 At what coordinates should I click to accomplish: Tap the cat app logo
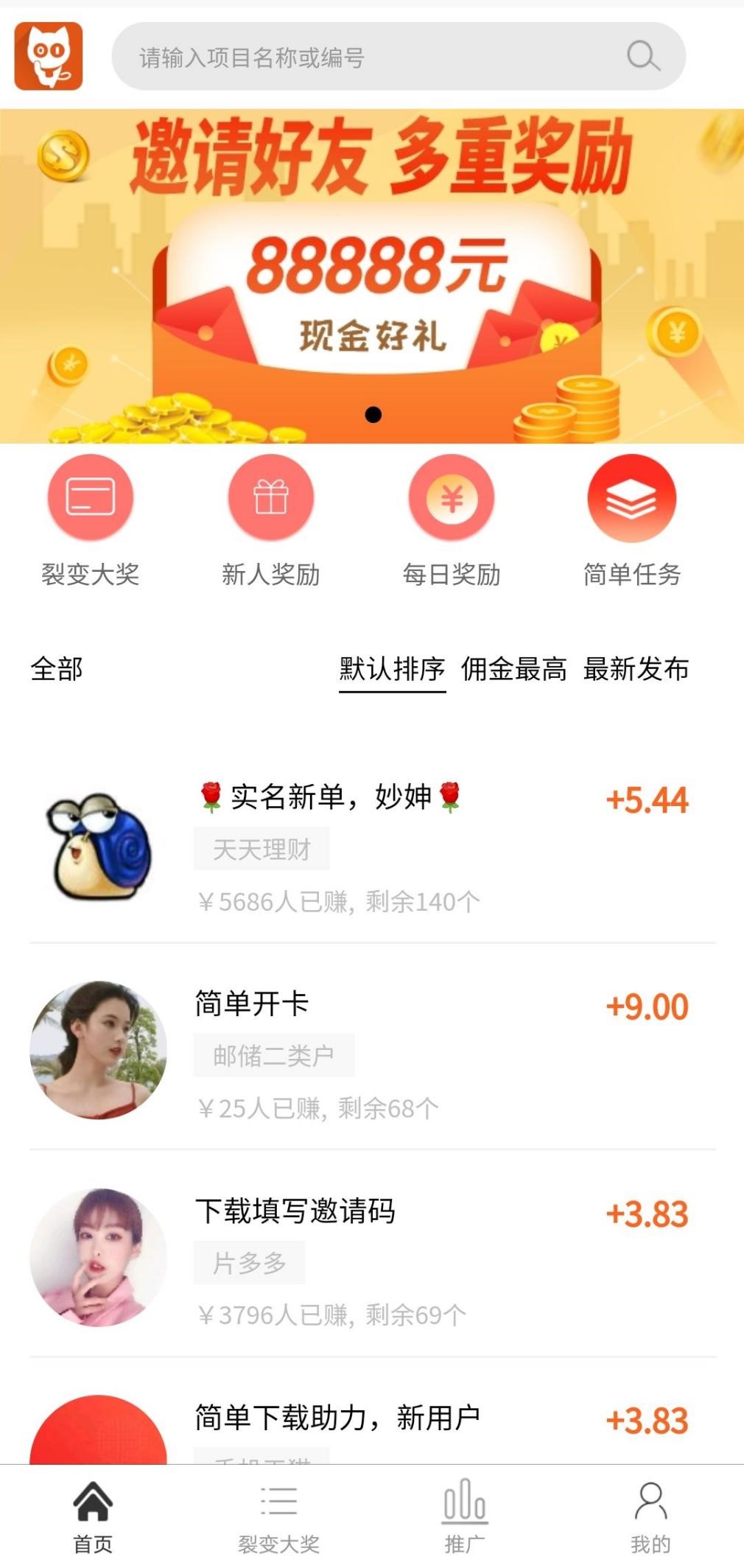point(49,55)
